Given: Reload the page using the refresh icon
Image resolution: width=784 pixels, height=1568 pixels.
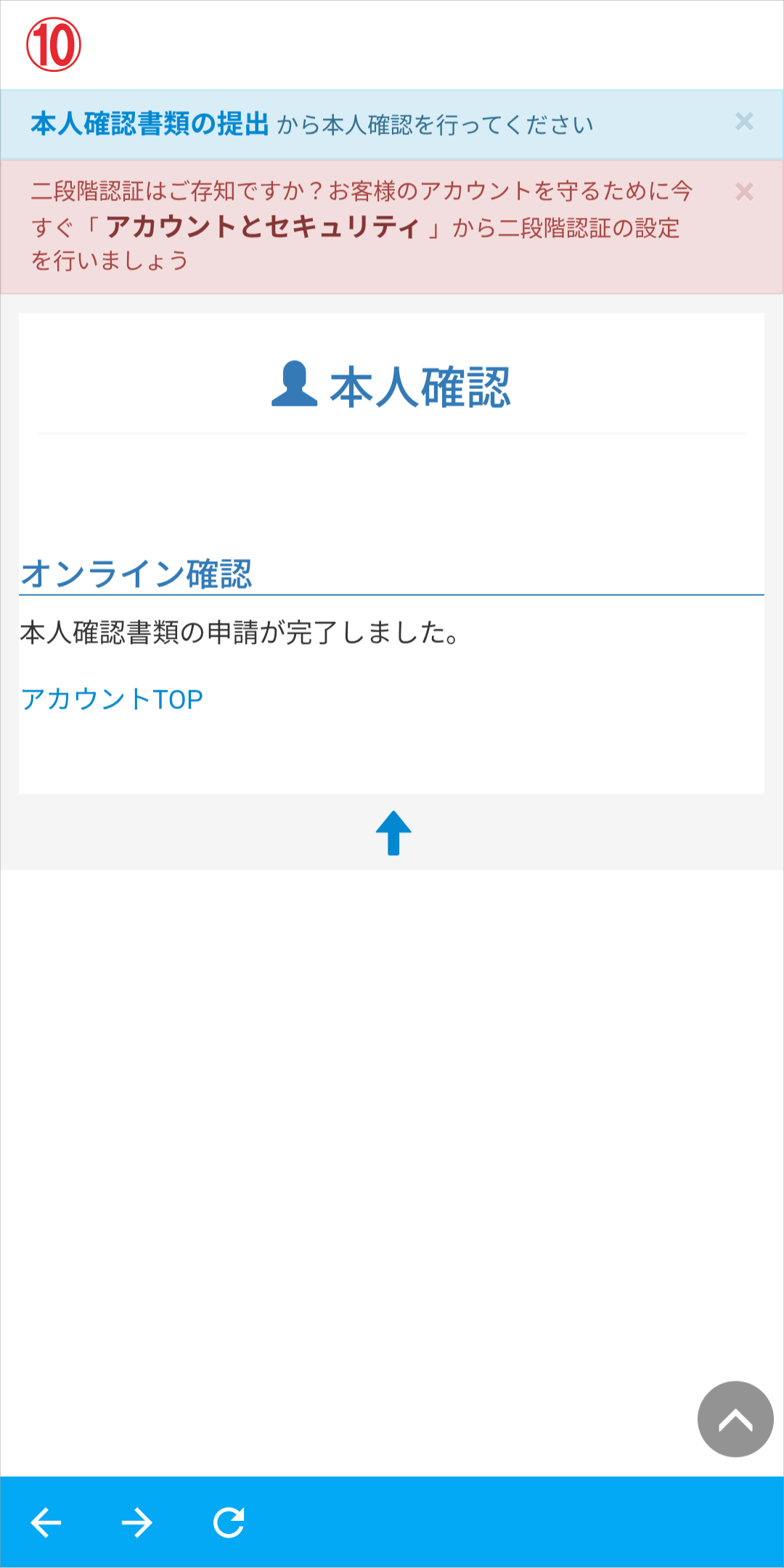Looking at the screenshot, I should 229,1522.
